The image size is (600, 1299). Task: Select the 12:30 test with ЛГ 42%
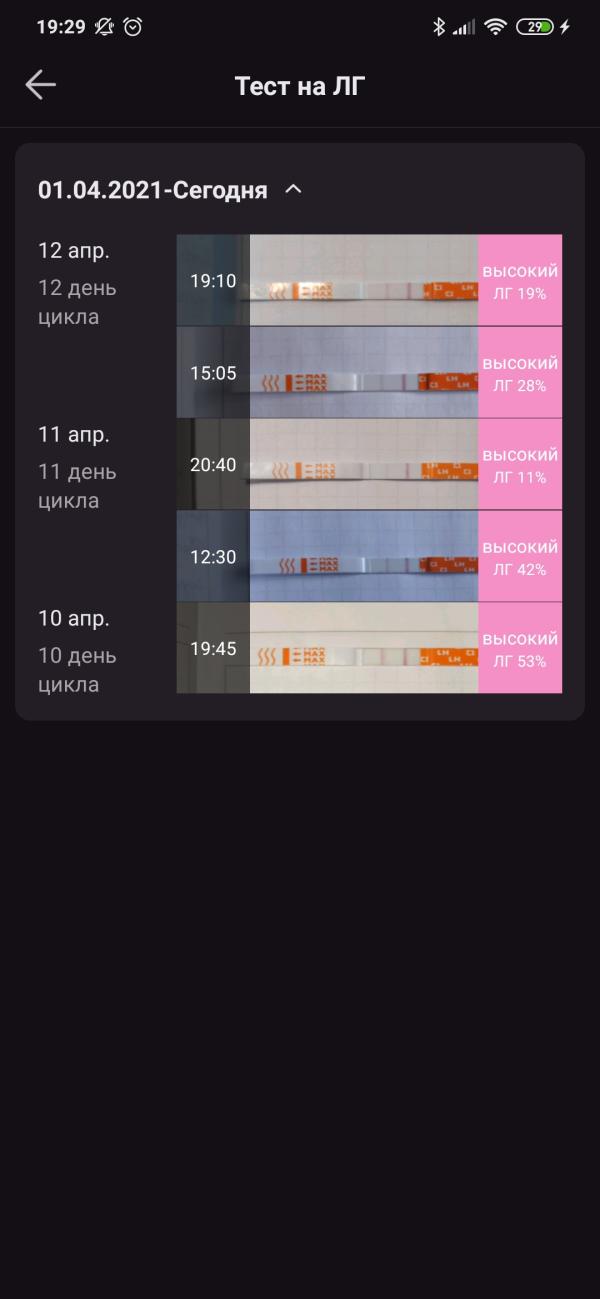[x=369, y=556]
